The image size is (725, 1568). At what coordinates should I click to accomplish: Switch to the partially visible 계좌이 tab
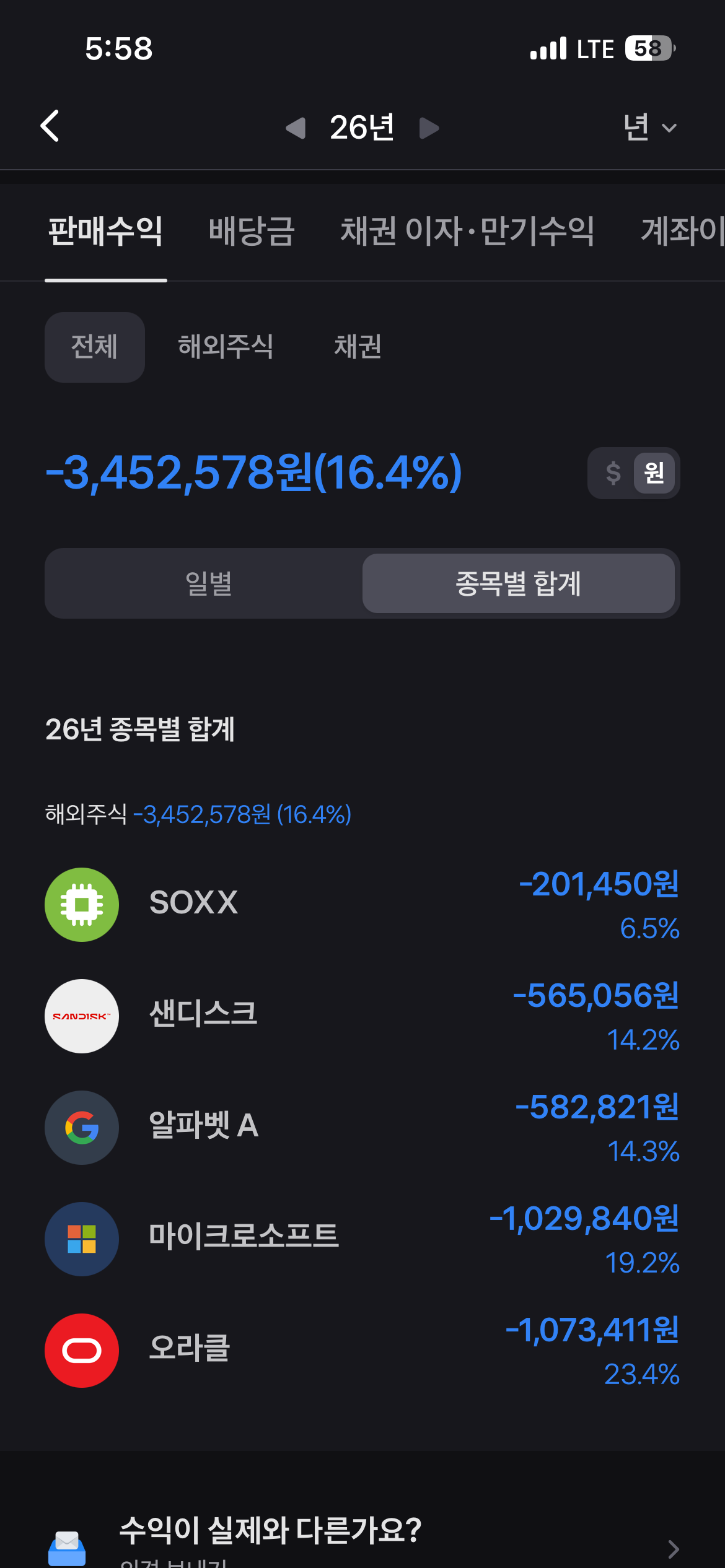coord(682,231)
